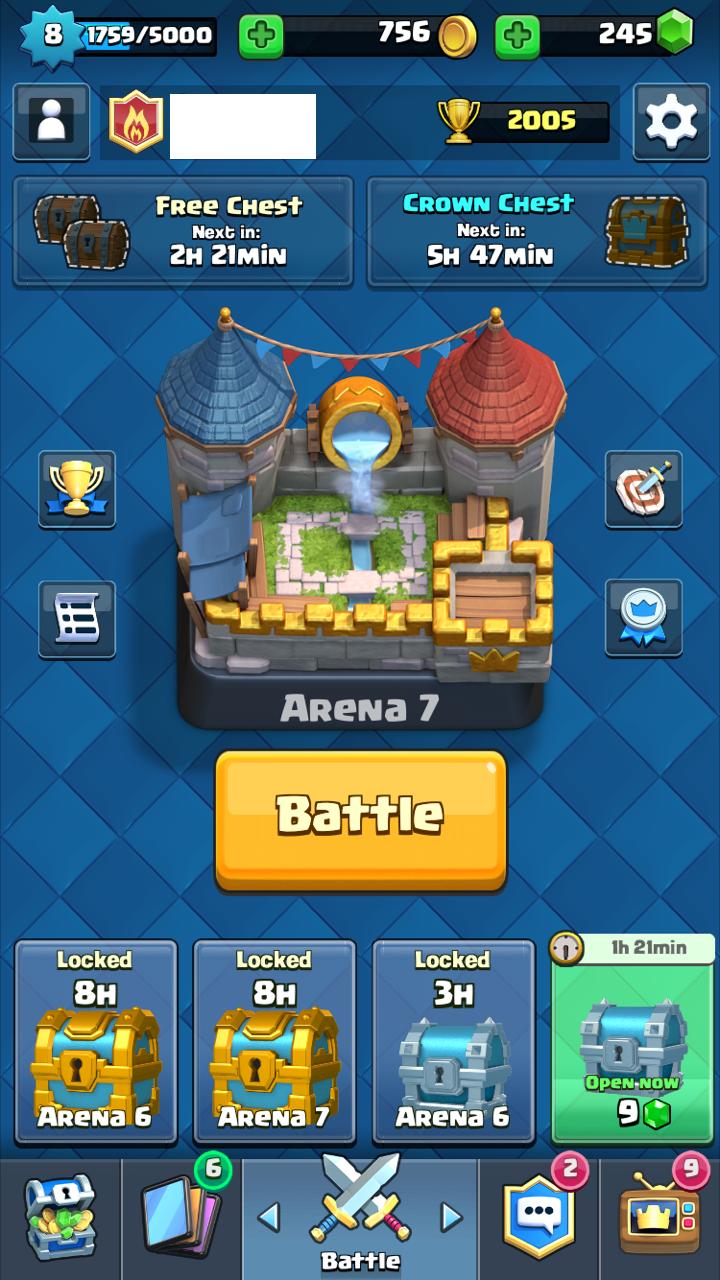Add gems with the green plus
Image resolution: width=720 pixels, height=1280 pixels.
[x=517, y=36]
